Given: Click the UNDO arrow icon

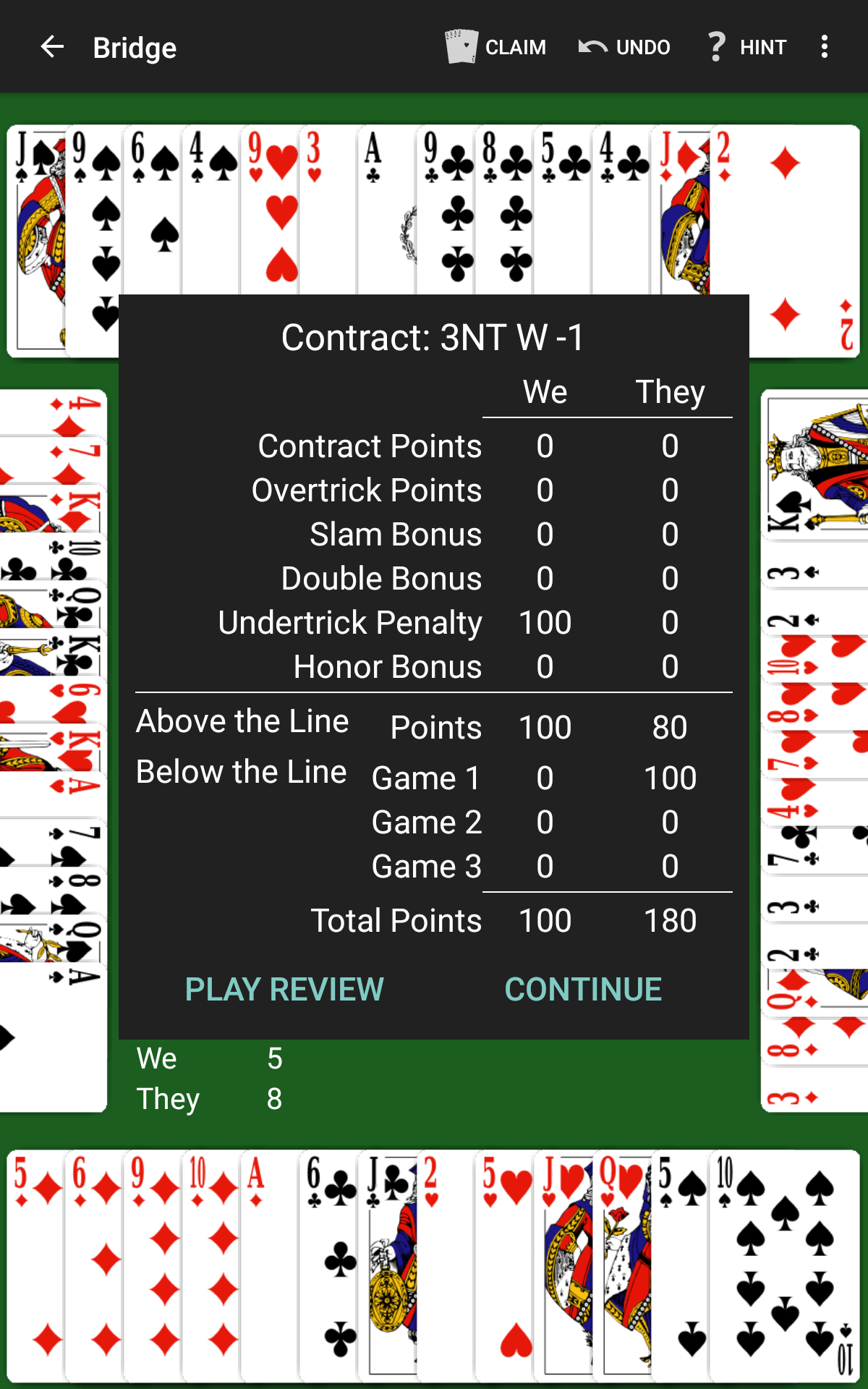Looking at the screenshot, I should coord(592,46).
